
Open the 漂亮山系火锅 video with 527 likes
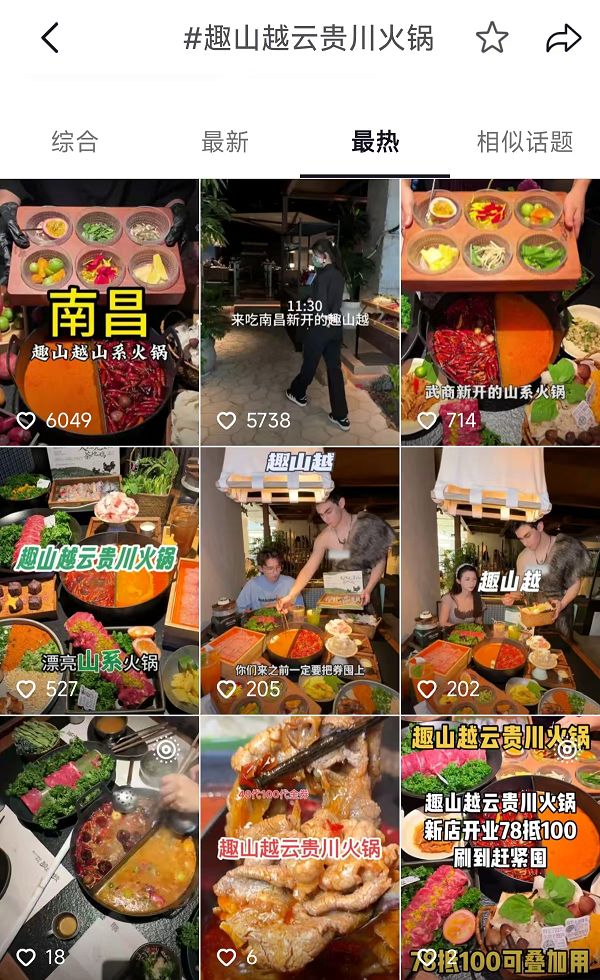(99, 580)
